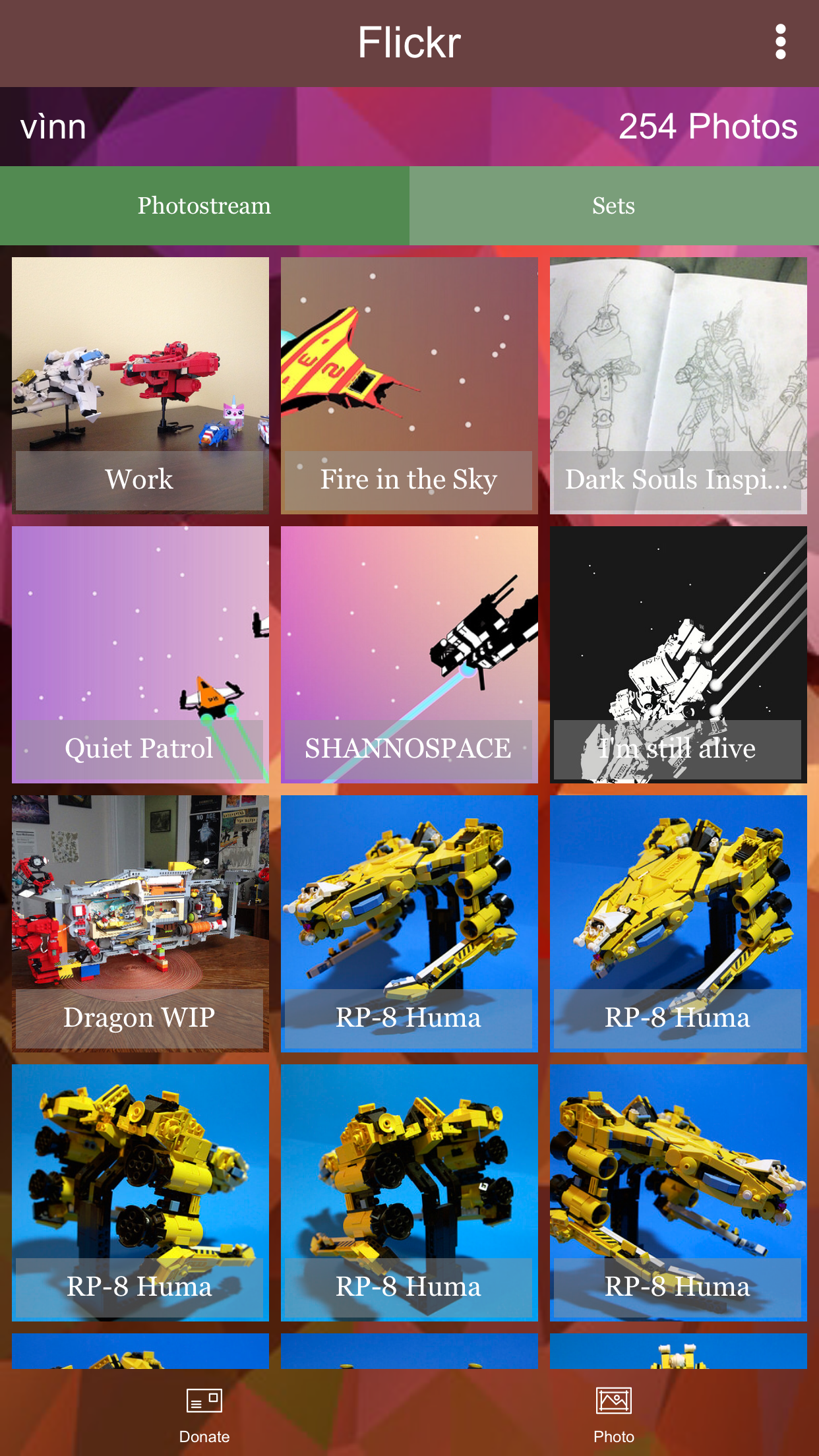Open the I'm still alive photo
Viewport: 819px width, 1456px height.
(678, 654)
